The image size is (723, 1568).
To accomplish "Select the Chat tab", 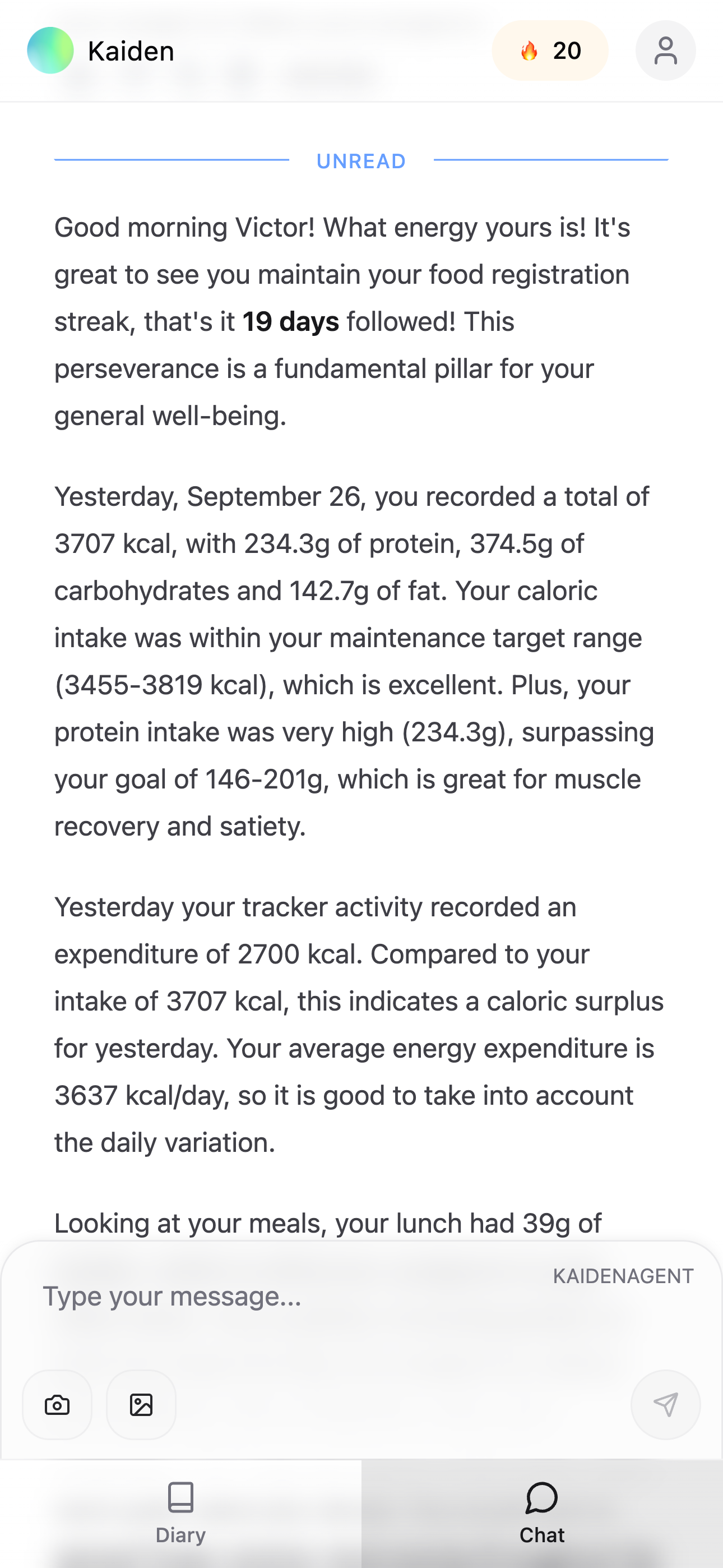I will click(541, 1513).
